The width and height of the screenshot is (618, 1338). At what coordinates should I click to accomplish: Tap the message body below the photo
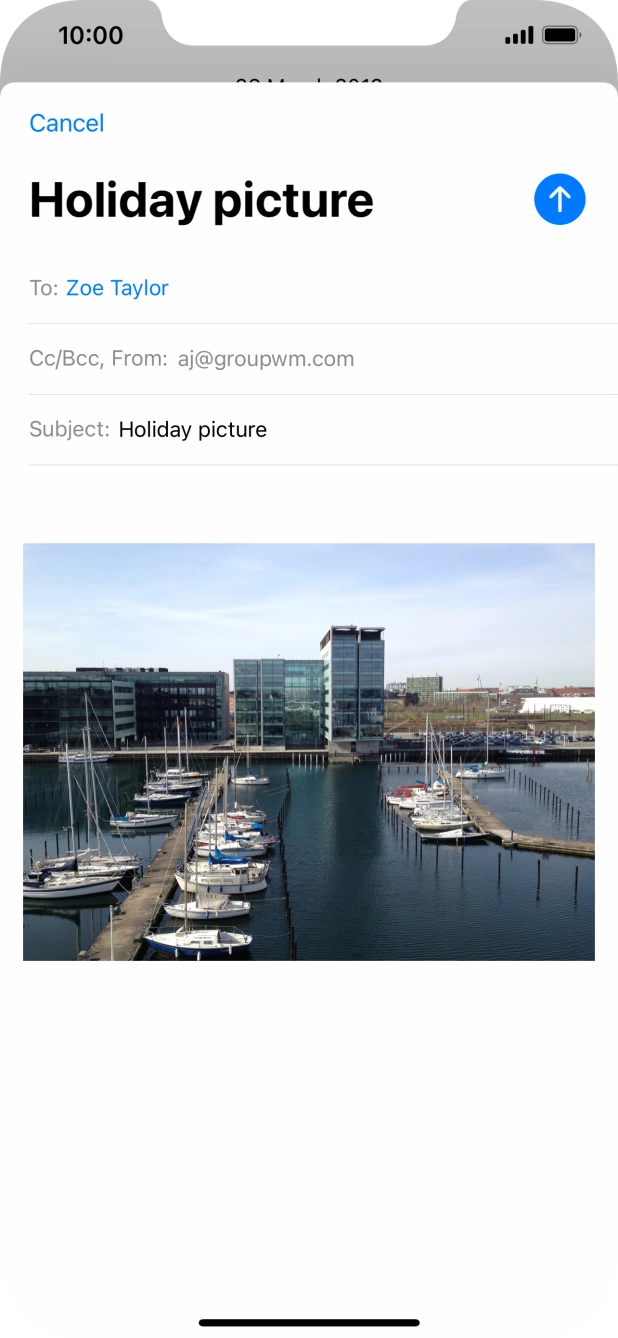(309, 1130)
